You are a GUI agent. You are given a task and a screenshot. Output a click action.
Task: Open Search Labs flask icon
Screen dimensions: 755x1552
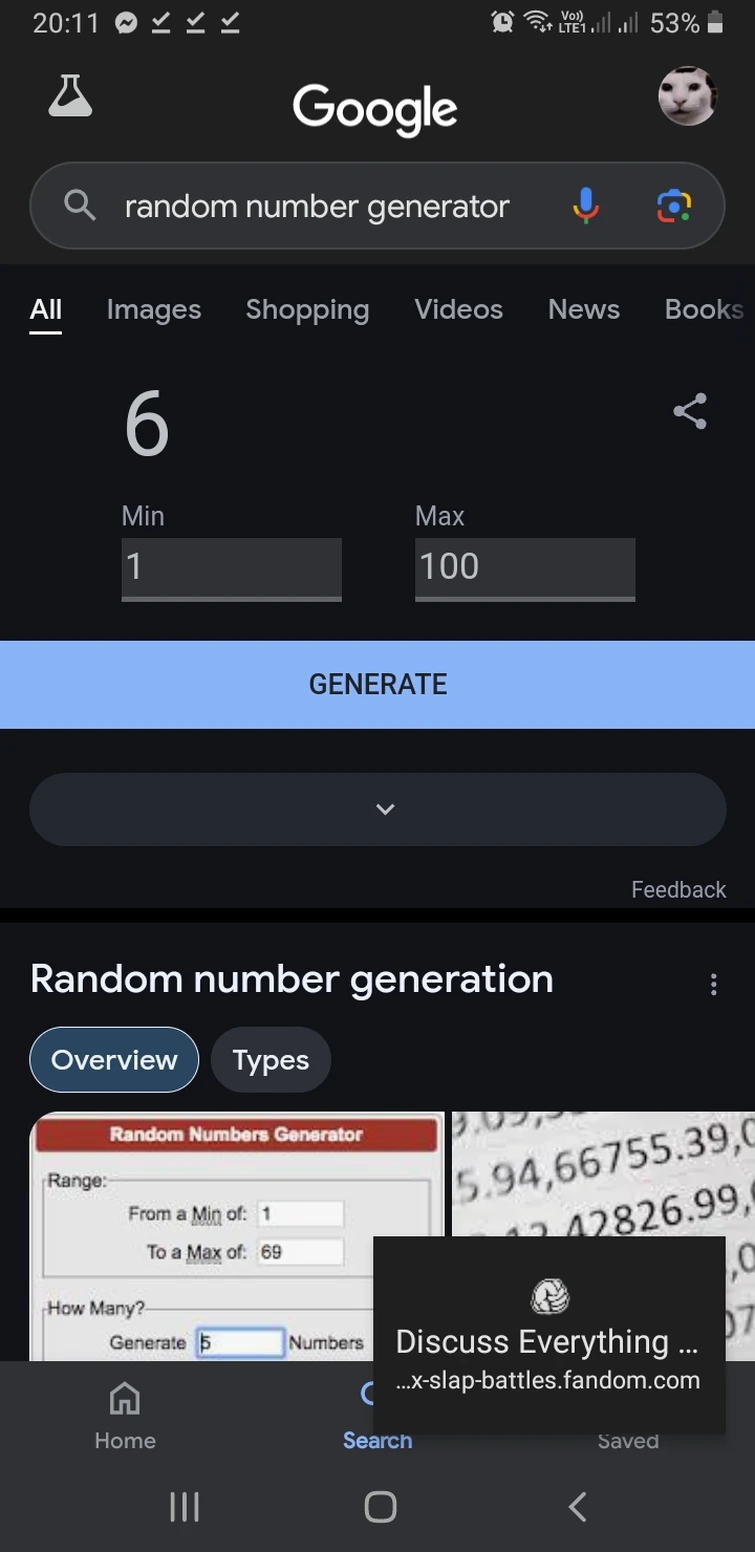[x=70, y=98]
